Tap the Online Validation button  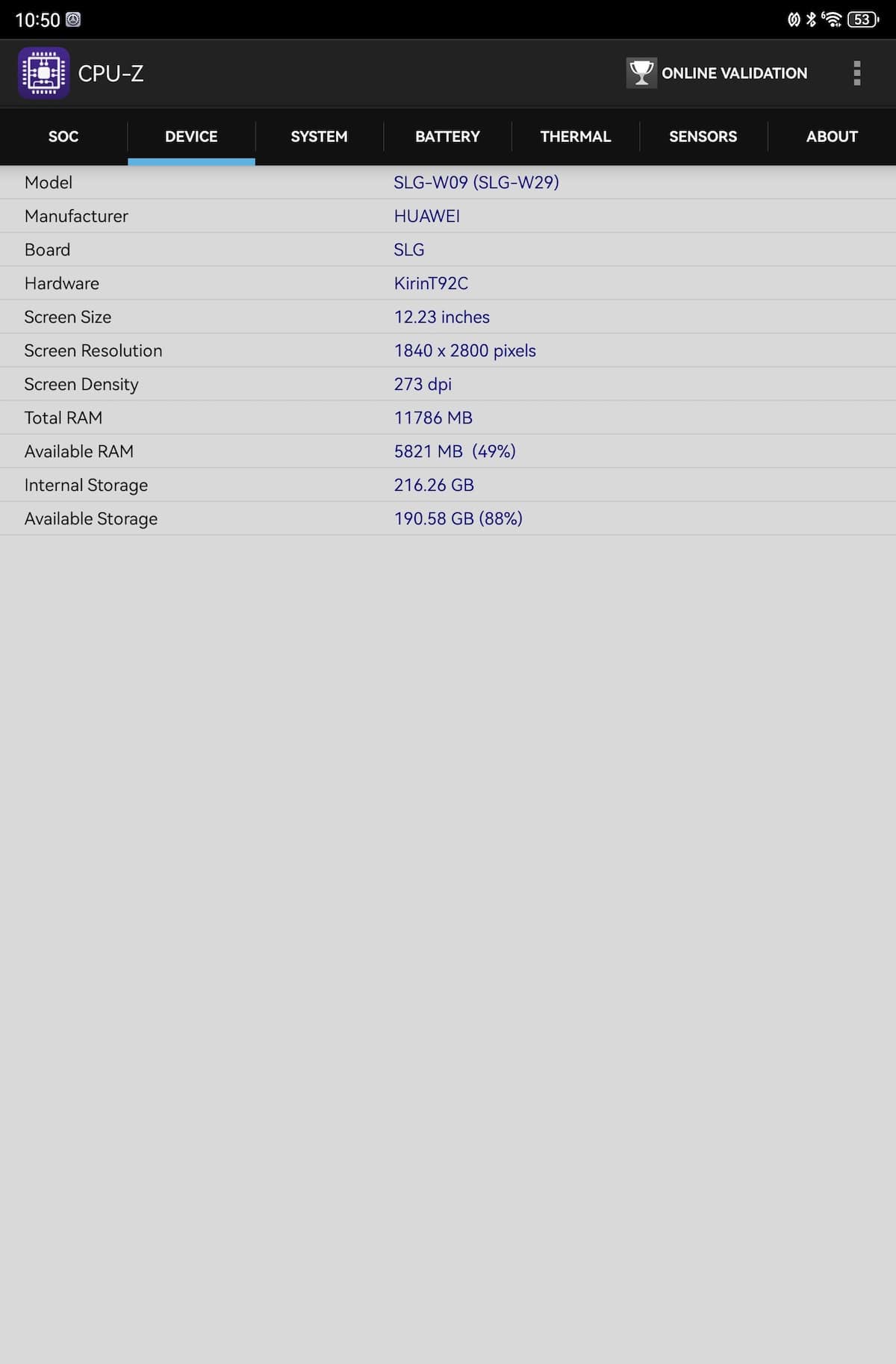(717, 73)
